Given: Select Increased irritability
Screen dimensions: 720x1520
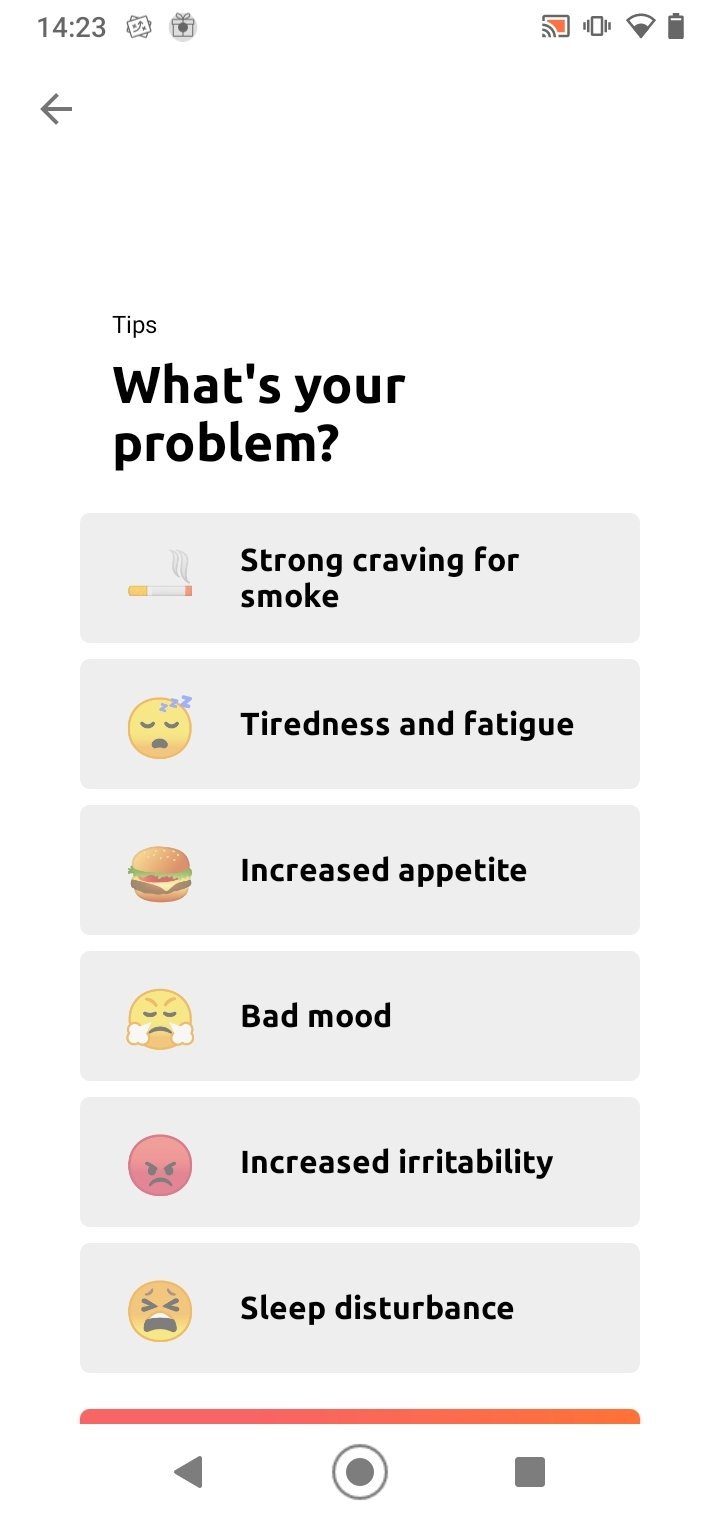Looking at the screenshot, I should click(360, 1162).
